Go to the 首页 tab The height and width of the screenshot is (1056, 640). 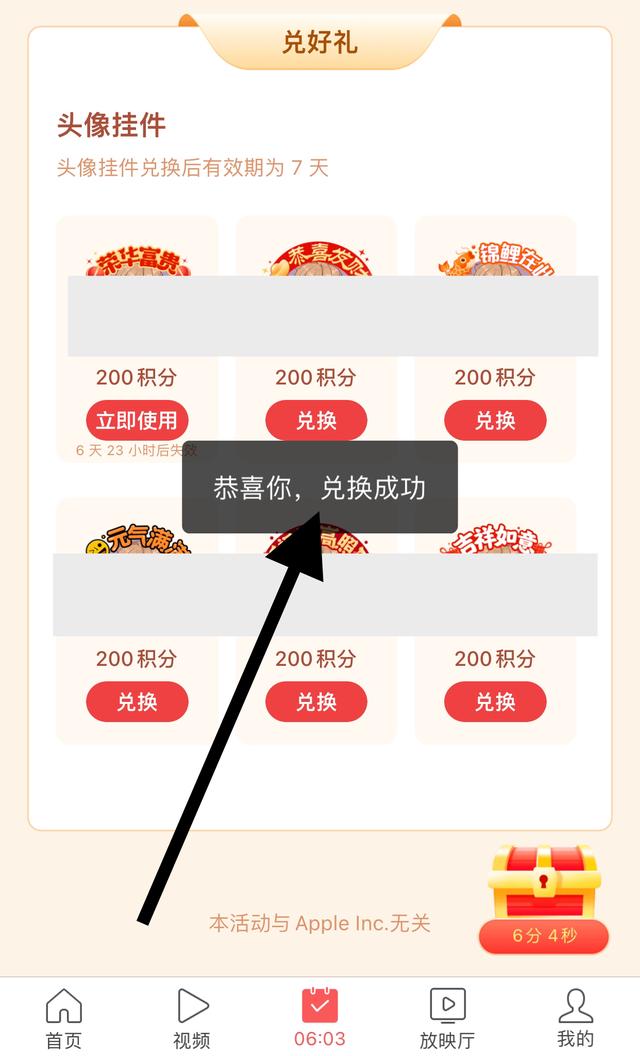click(x=64, y=1017)
